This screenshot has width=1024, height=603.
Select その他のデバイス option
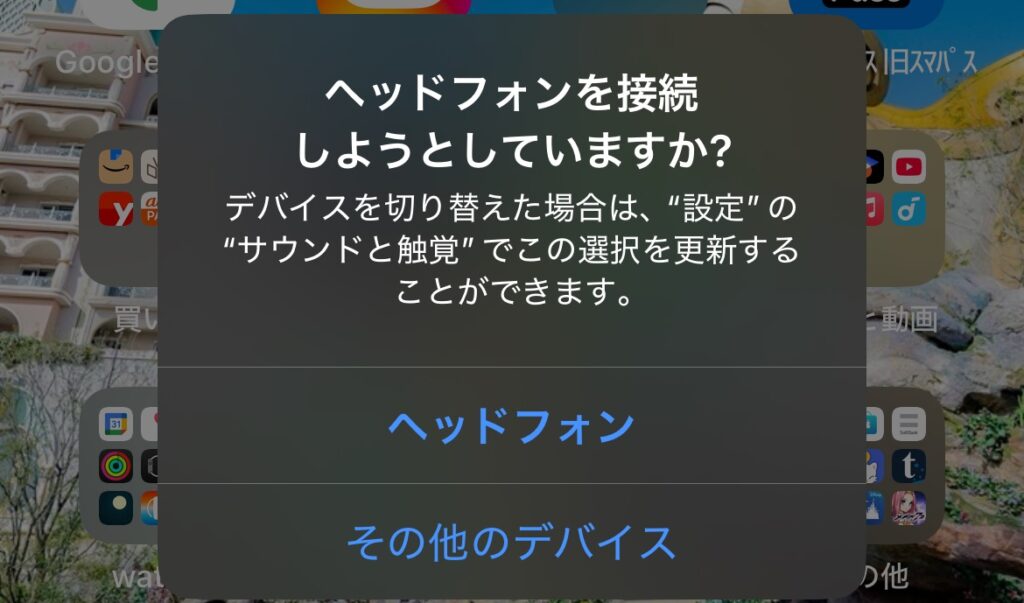click(511, 542)
